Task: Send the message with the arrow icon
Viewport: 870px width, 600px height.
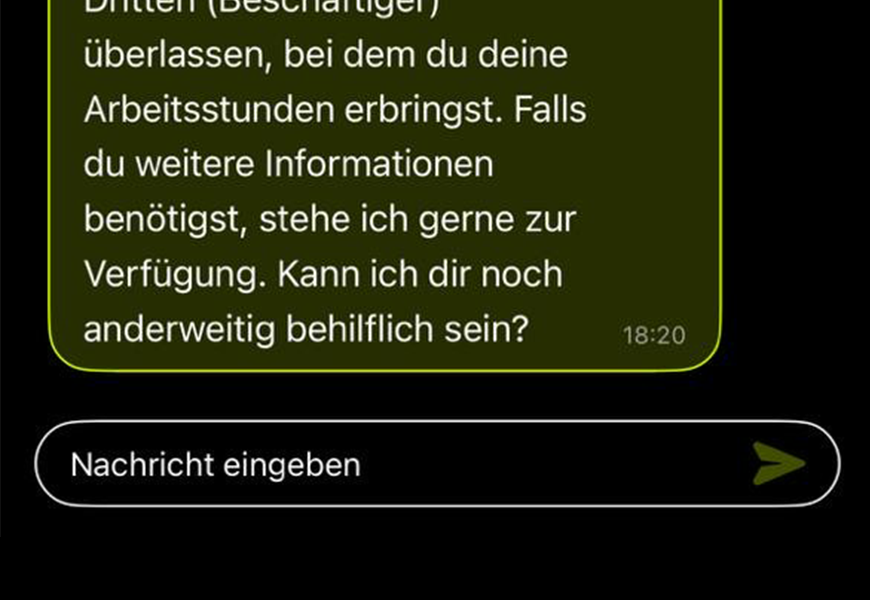Action: [x=778, y=463]
